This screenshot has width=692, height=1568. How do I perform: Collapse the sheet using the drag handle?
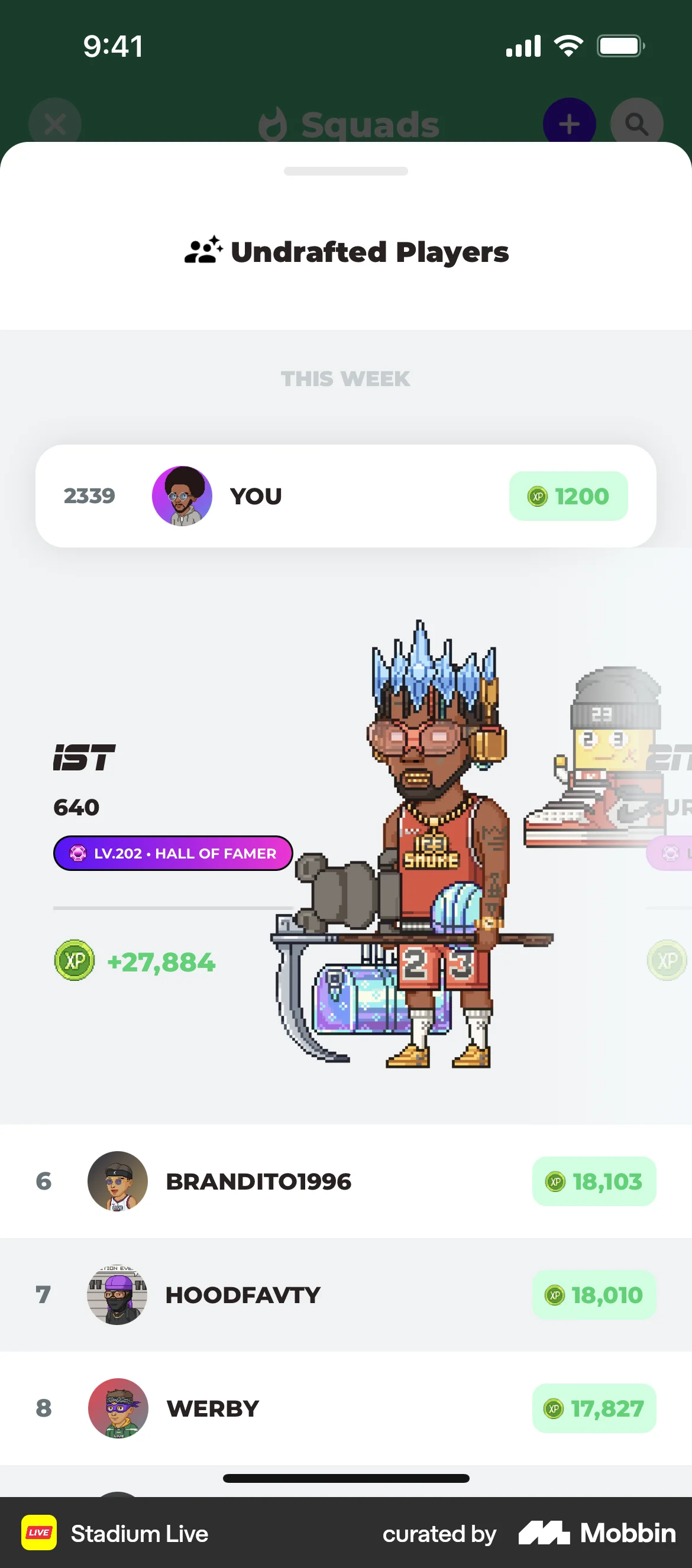coord(345,171)
